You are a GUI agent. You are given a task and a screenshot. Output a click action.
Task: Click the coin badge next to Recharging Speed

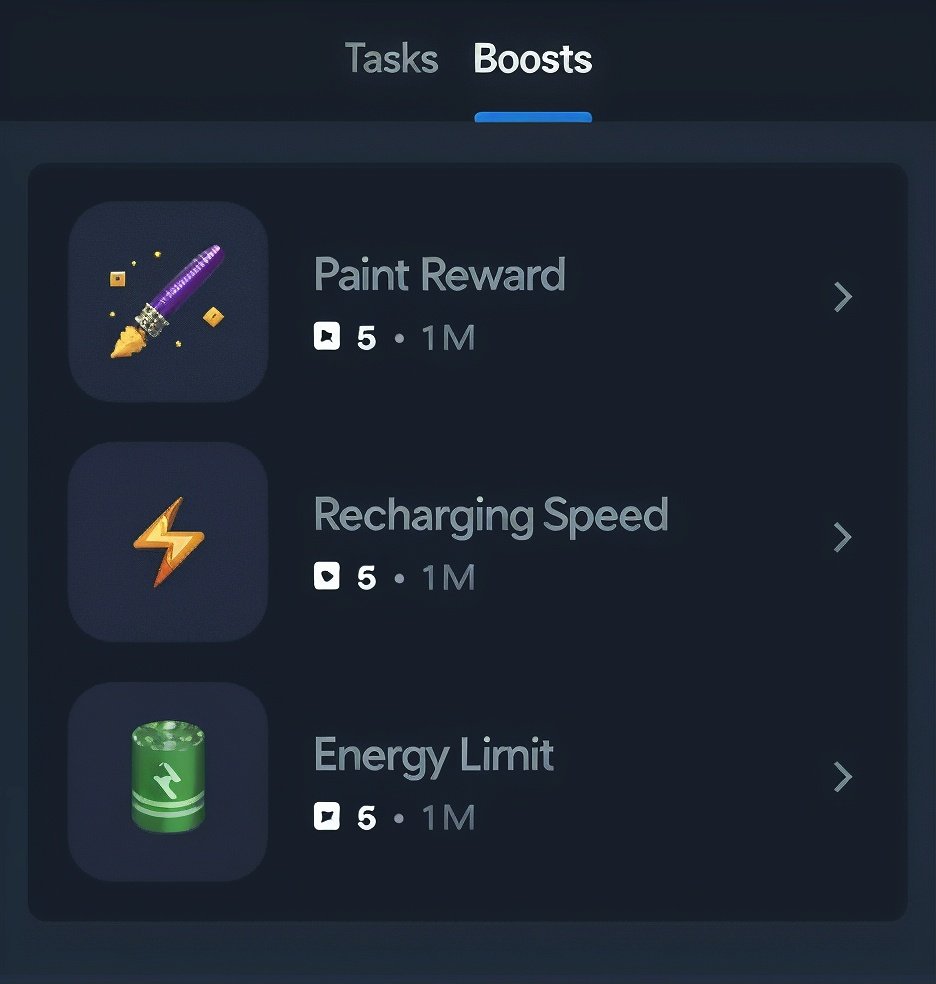pos(325,577)
